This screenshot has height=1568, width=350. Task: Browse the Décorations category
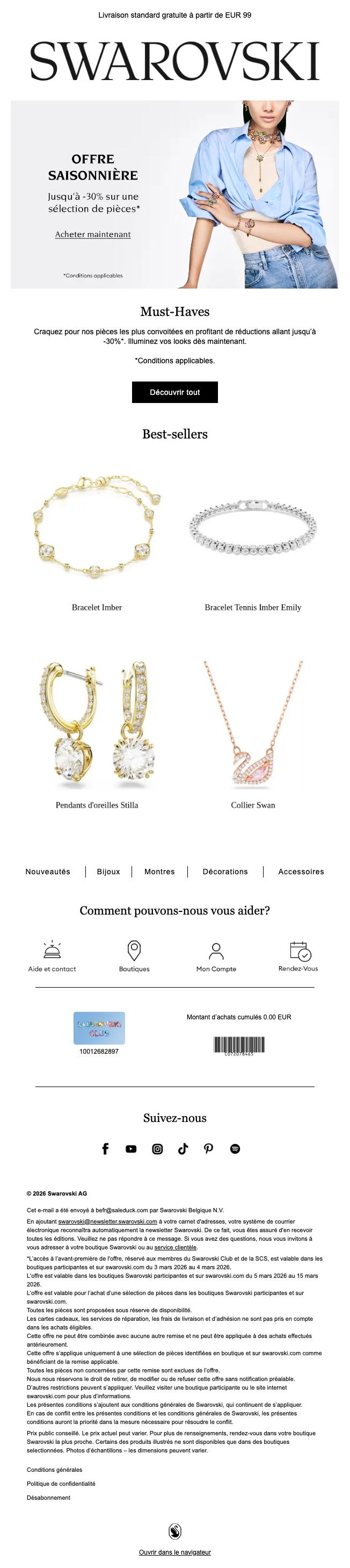pos(225,872)
